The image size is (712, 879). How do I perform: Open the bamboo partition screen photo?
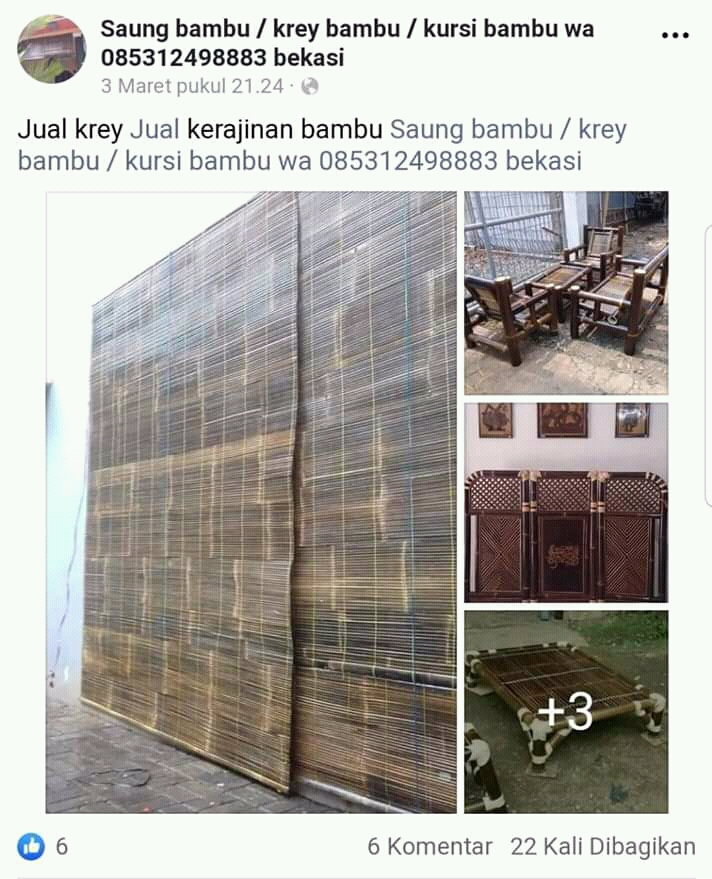click(566, 502)
